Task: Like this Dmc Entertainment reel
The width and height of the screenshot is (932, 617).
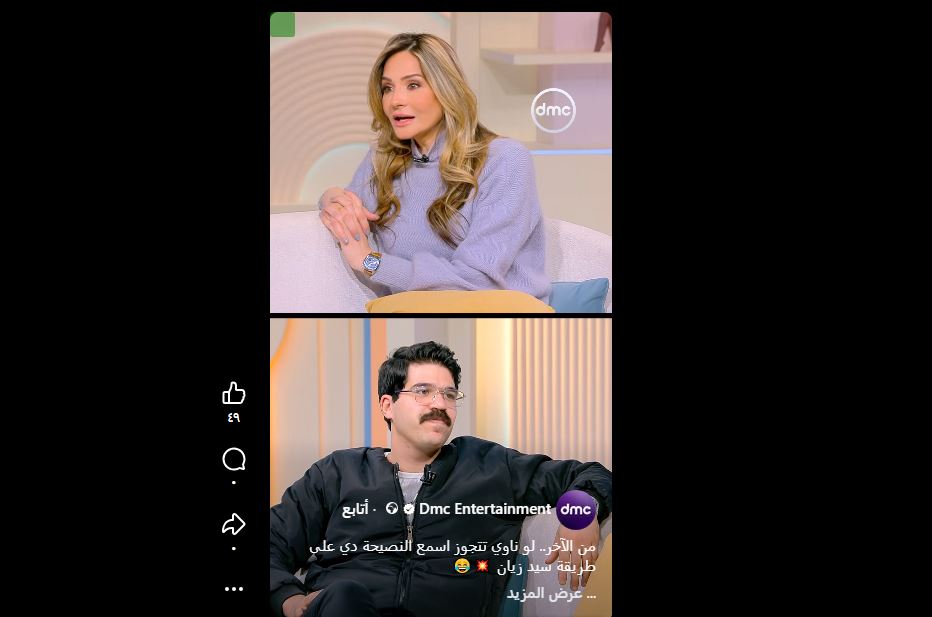Action: (234, 393)
